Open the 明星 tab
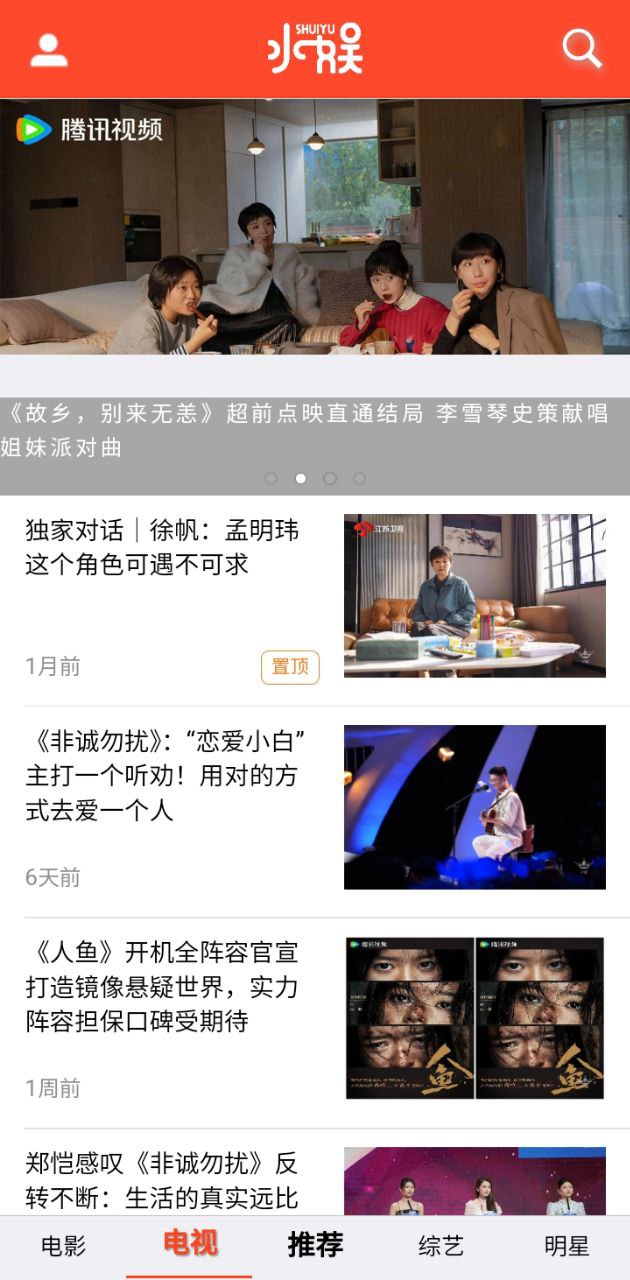Screen dimensions: 630x1280 (566, 1246)
